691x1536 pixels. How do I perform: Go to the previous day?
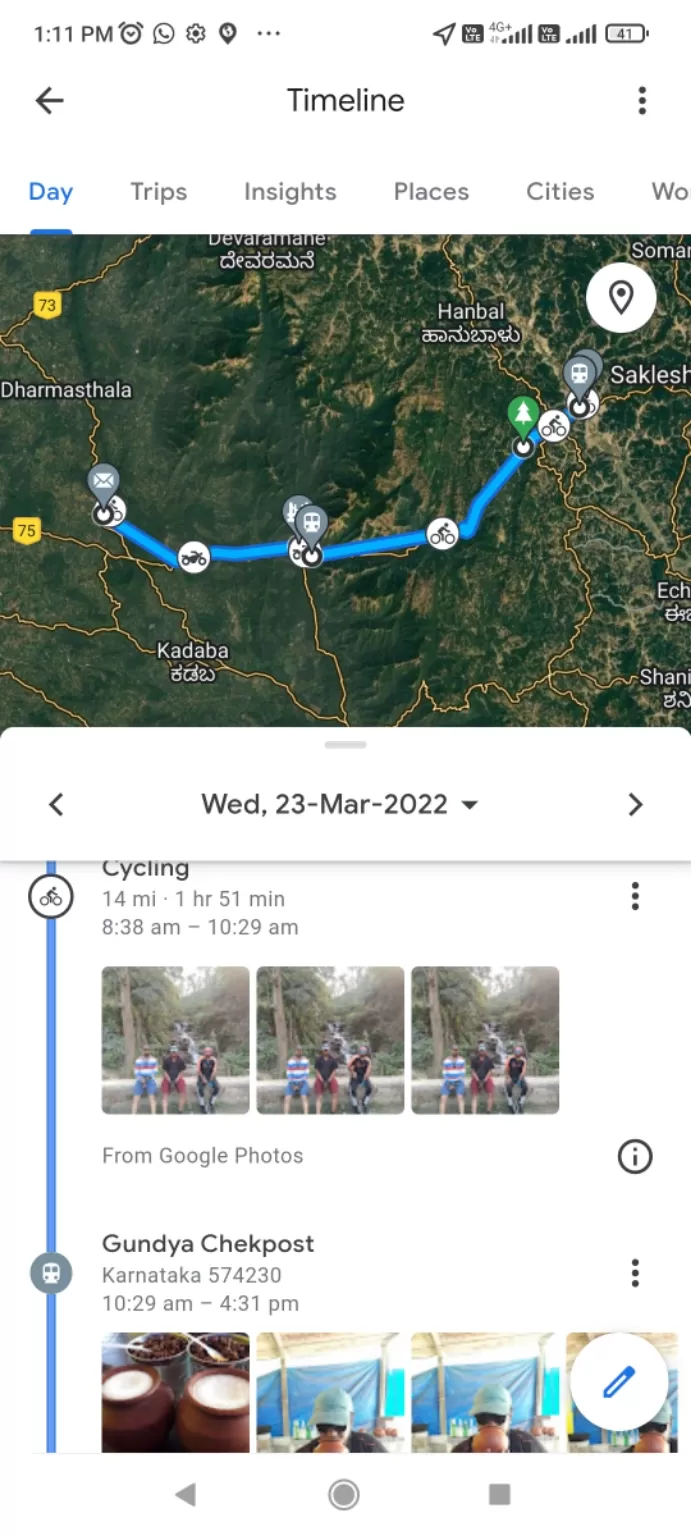[56, 804]
